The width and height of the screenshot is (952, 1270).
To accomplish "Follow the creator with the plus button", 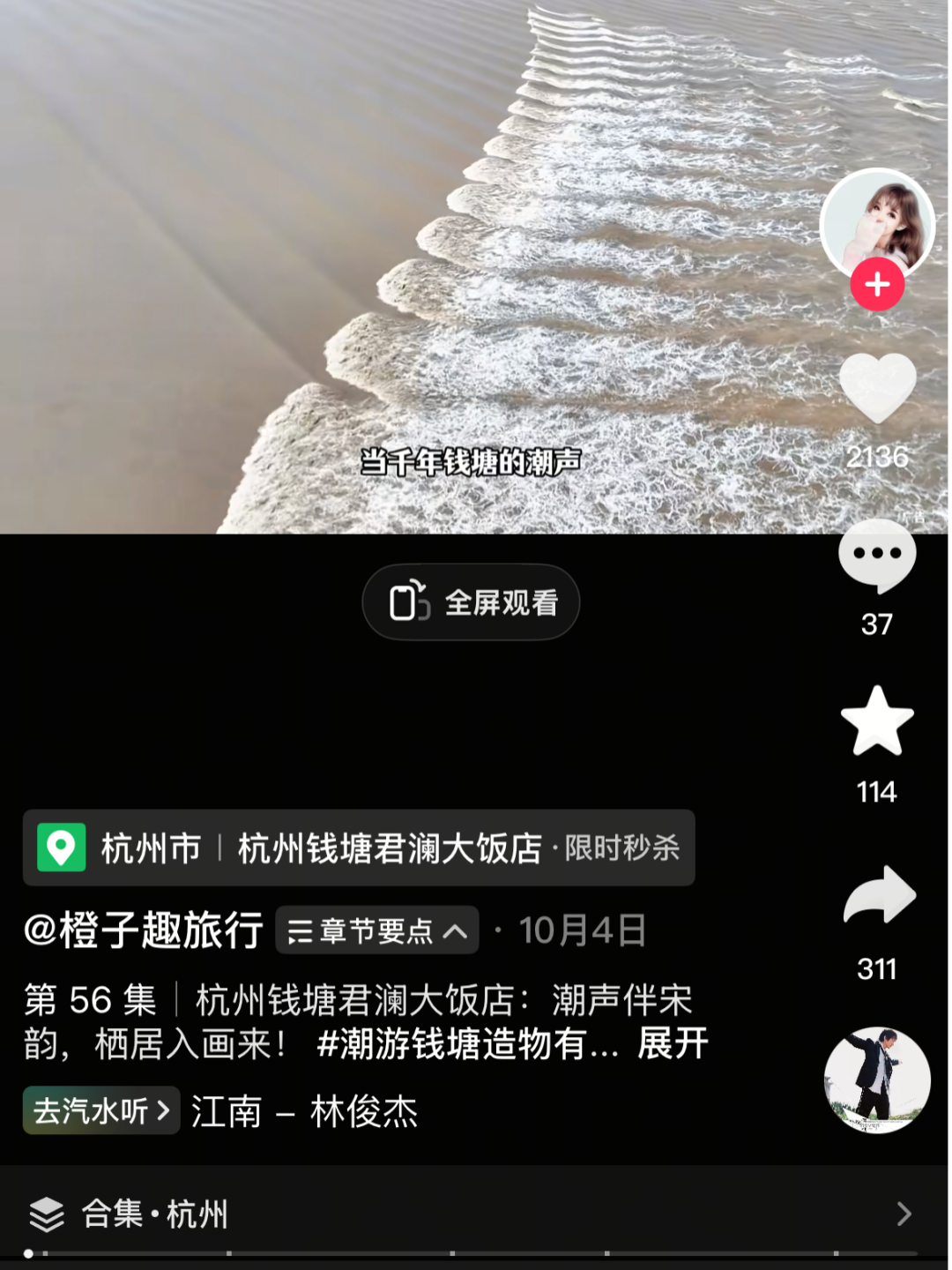I will click(877, 284).
